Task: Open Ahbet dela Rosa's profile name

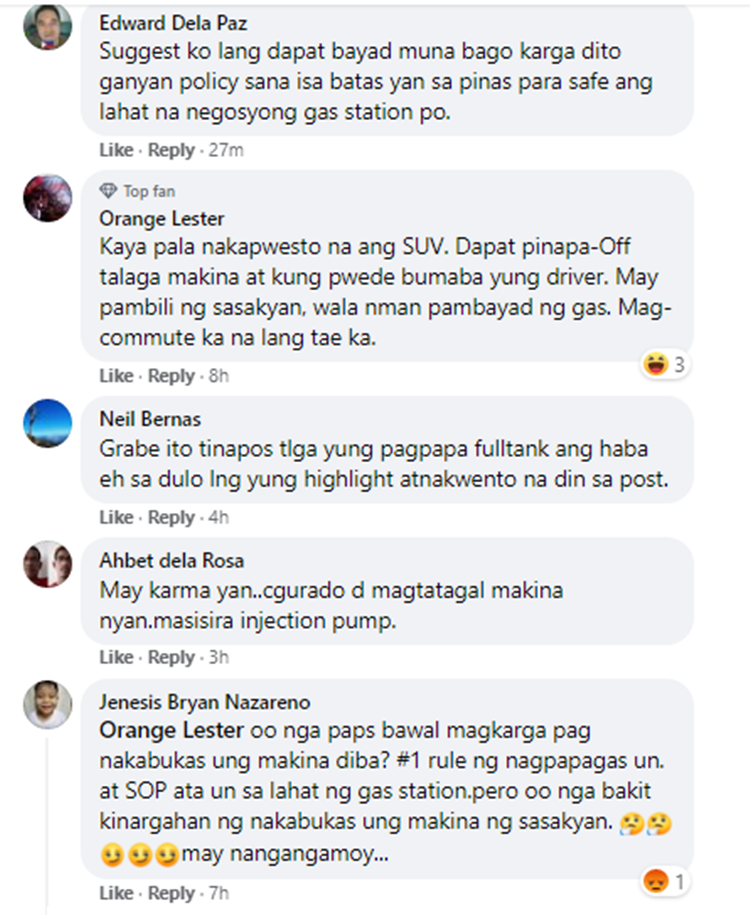Action: (172, 560)
